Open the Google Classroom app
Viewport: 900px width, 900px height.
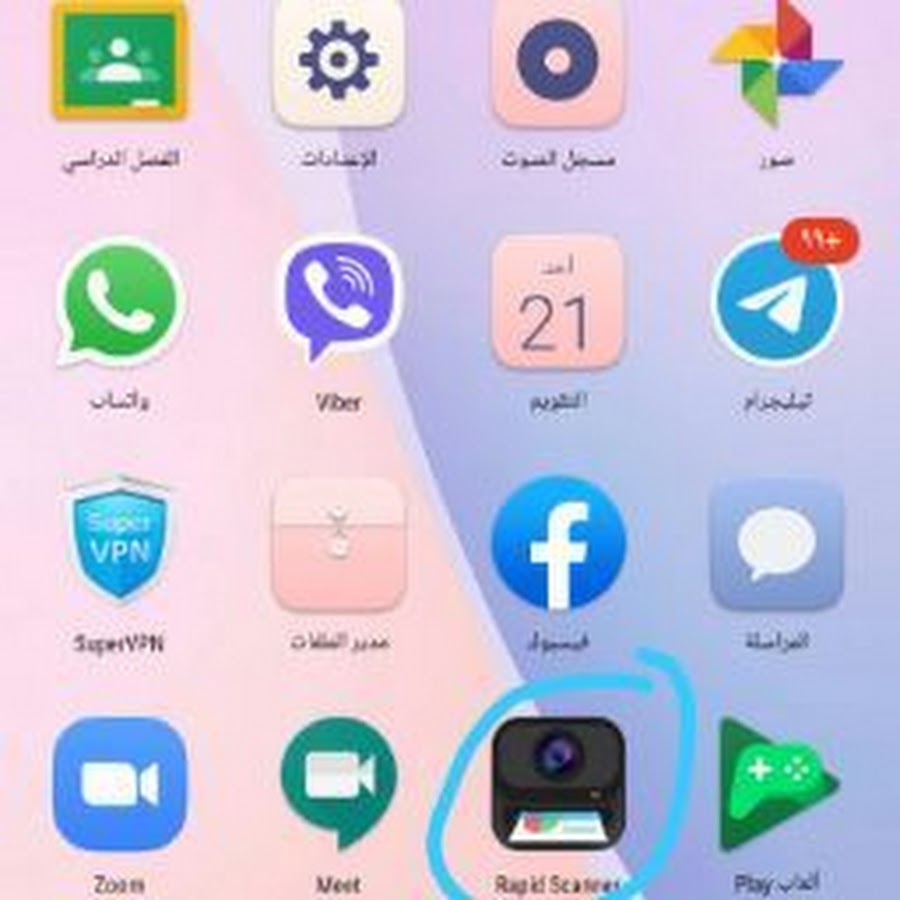coord(120,60)
